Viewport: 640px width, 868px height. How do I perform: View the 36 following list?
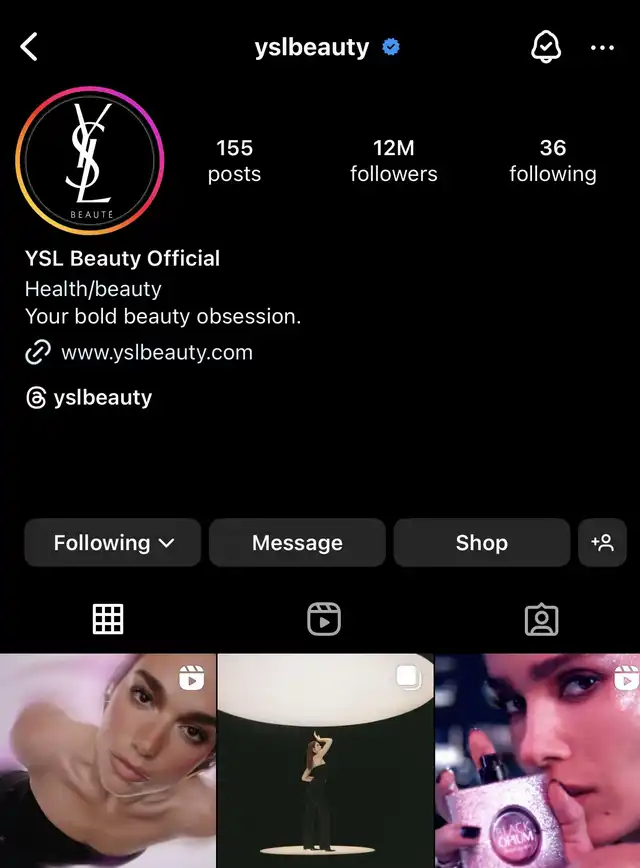tap(552, 160)
